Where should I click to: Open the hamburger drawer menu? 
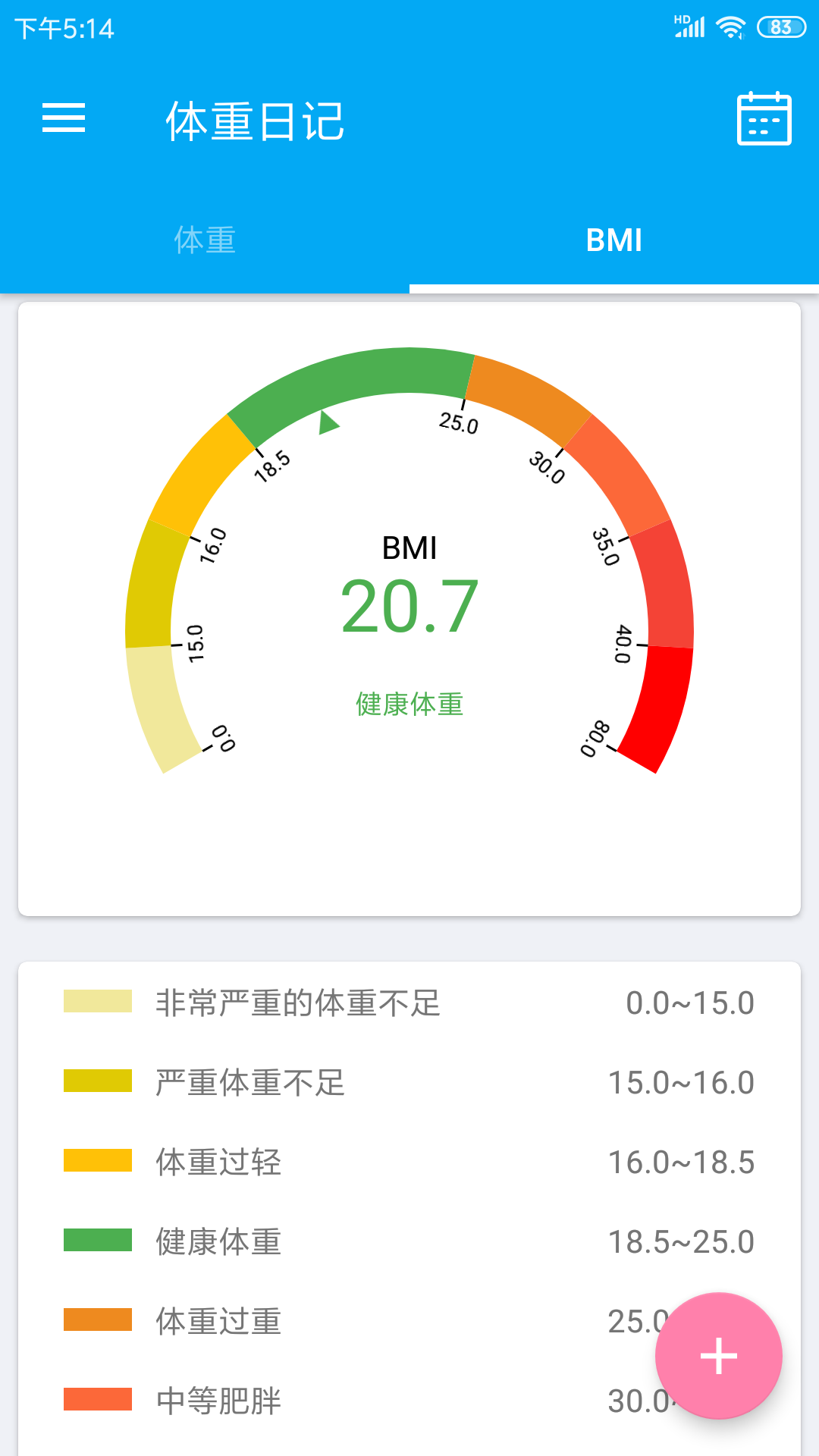[x=64, y=118]
